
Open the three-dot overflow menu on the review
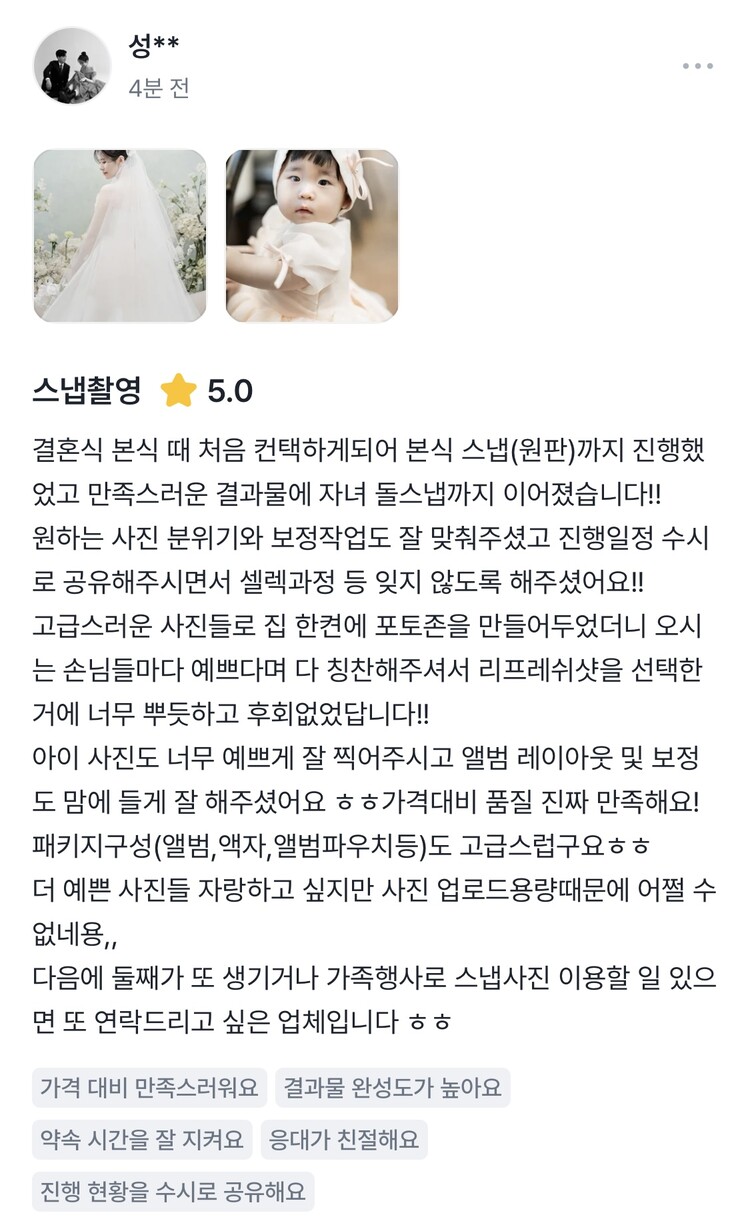click(x=697, y=66)
